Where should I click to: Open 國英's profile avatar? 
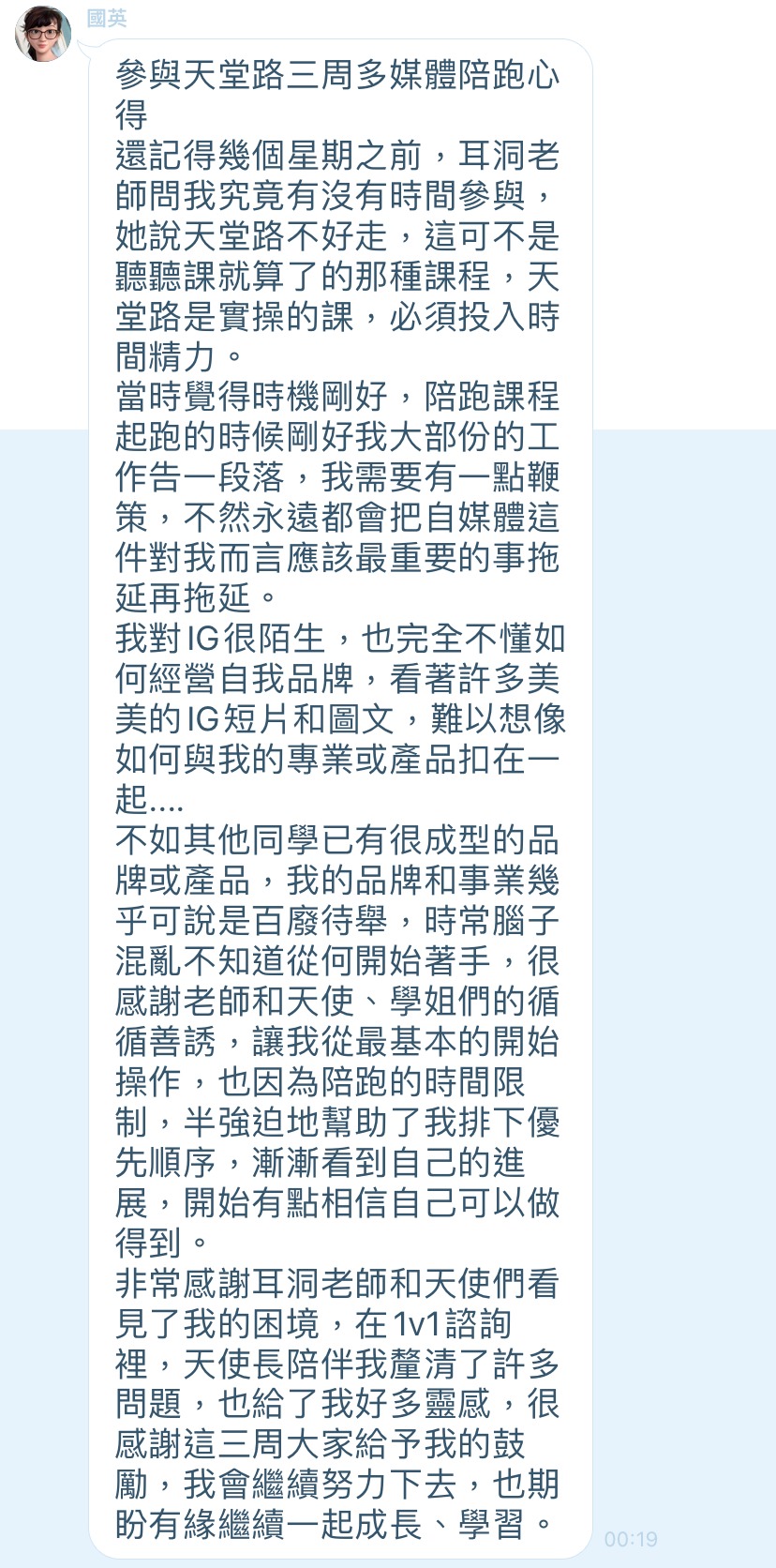point(43,33)
